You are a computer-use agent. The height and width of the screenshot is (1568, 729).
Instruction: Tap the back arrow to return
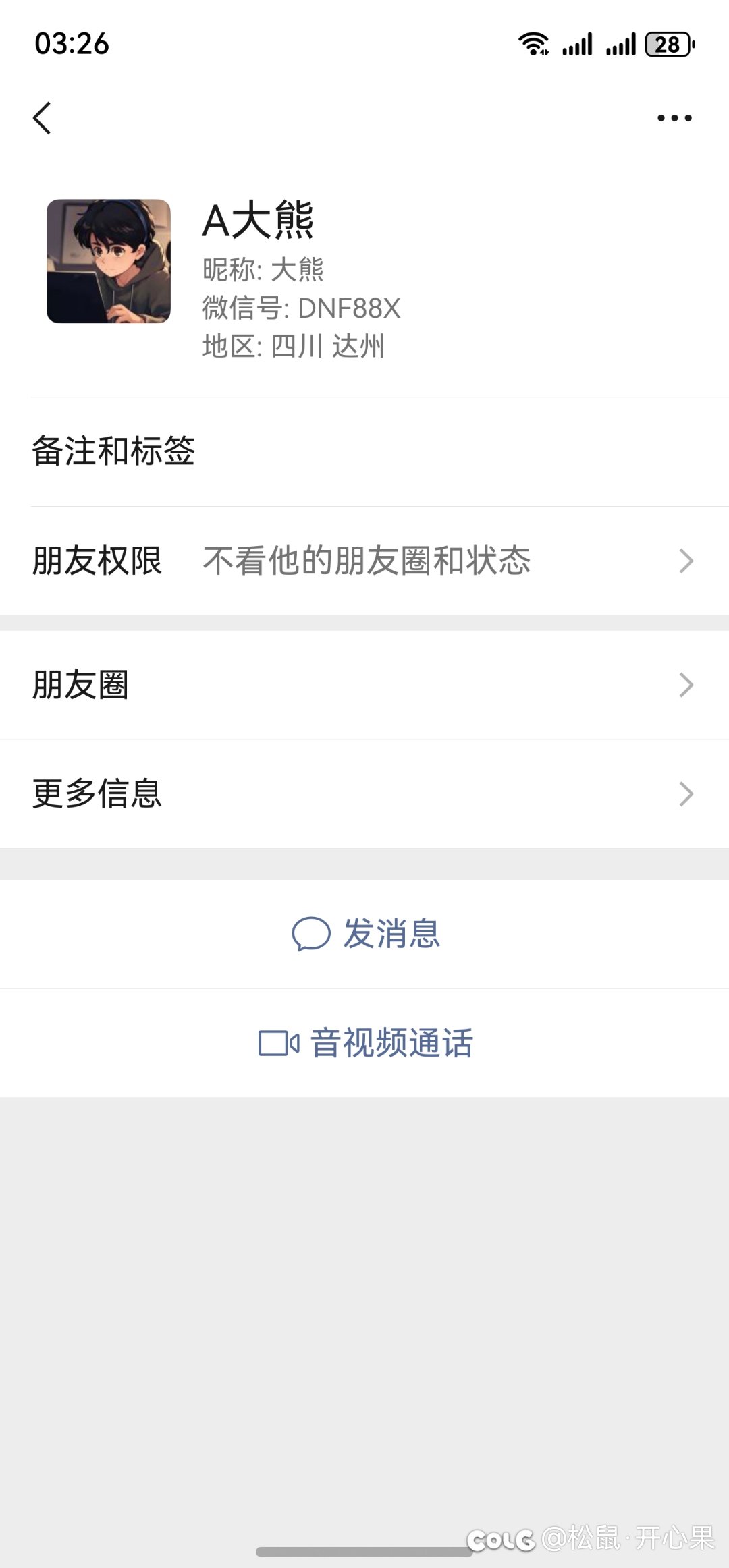[43, 117]
